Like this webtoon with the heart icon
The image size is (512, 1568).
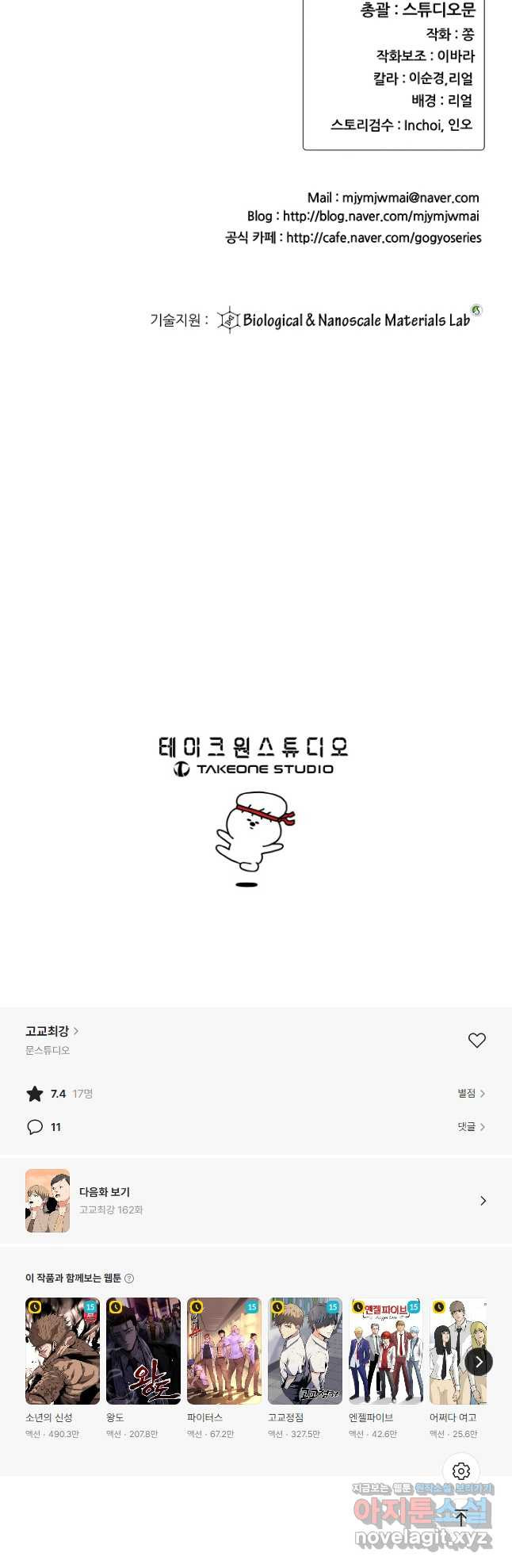tap(476, 1041)
